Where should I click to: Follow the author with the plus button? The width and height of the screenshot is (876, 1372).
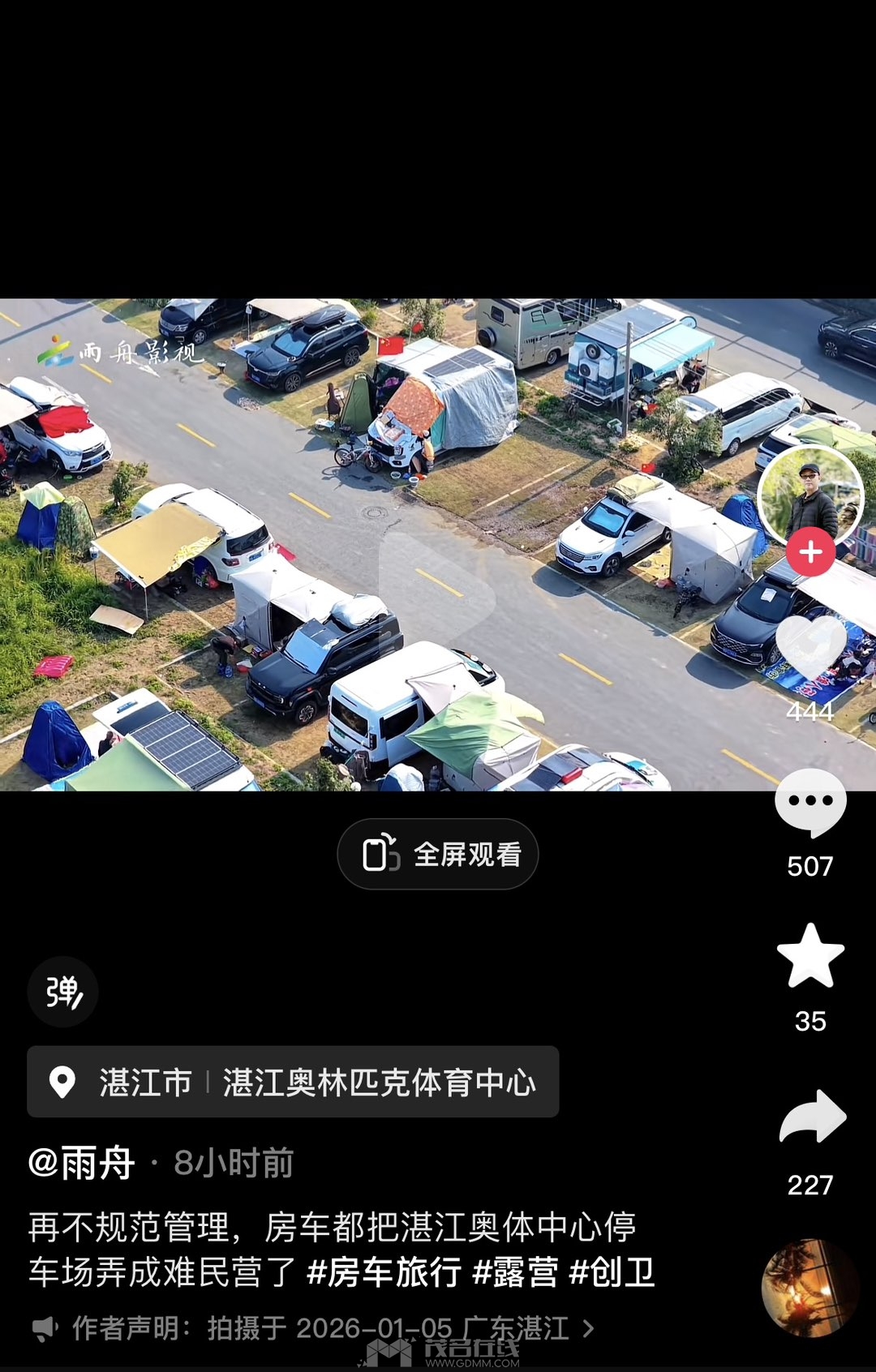810,552
